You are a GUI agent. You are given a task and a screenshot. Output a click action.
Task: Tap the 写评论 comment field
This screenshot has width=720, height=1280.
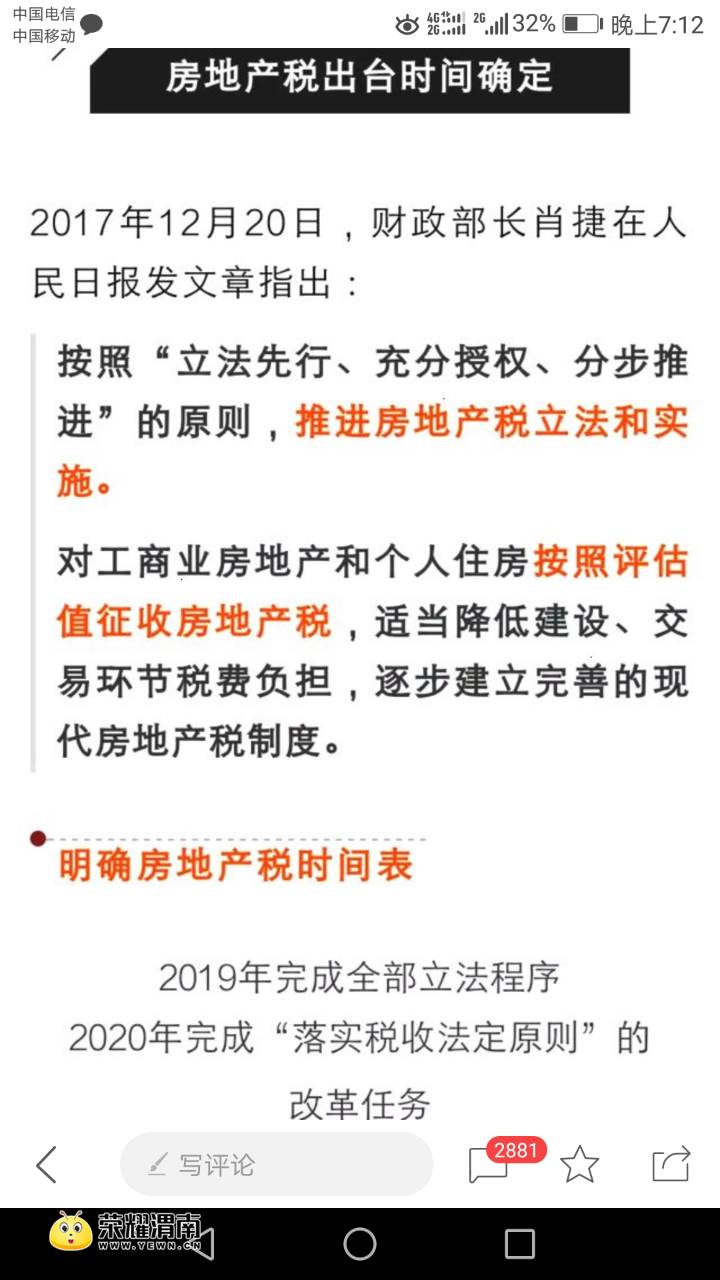(x=276, y=1165)
